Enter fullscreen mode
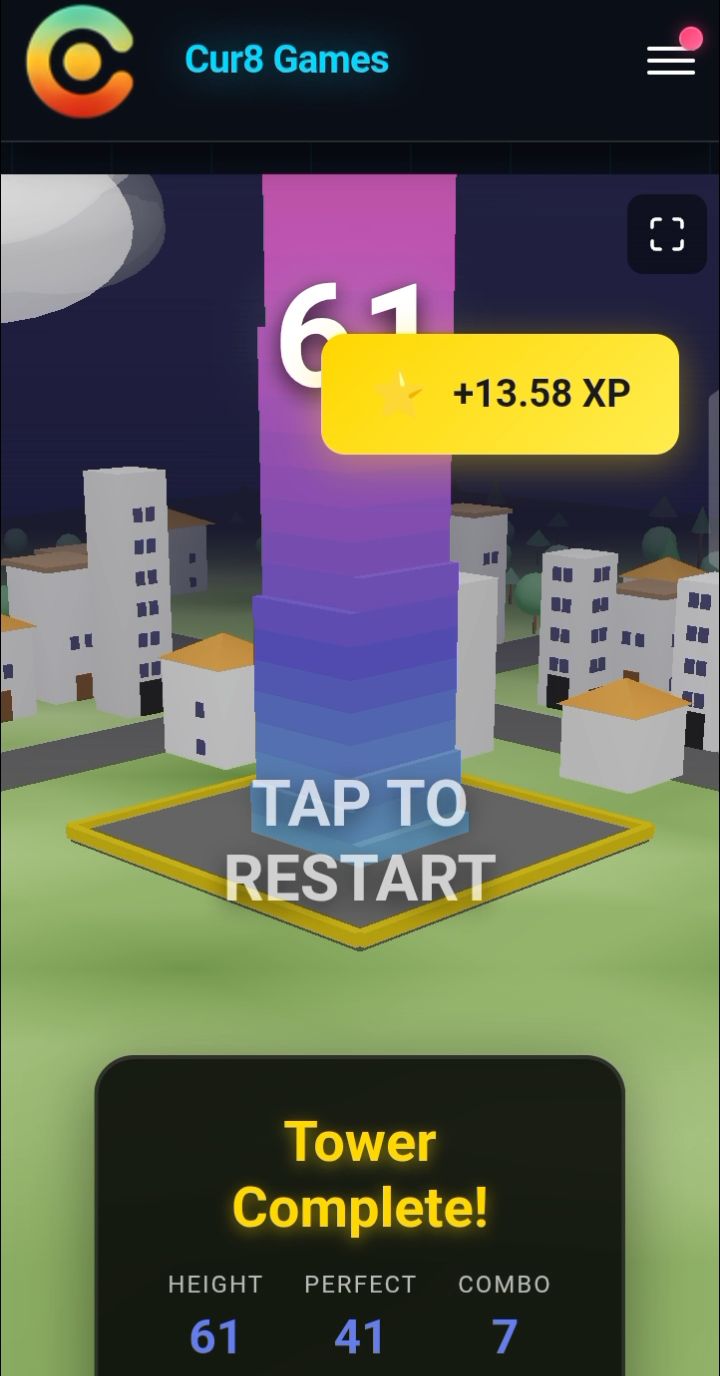Viewport: 720px width, 1376px height. (666, 234)
